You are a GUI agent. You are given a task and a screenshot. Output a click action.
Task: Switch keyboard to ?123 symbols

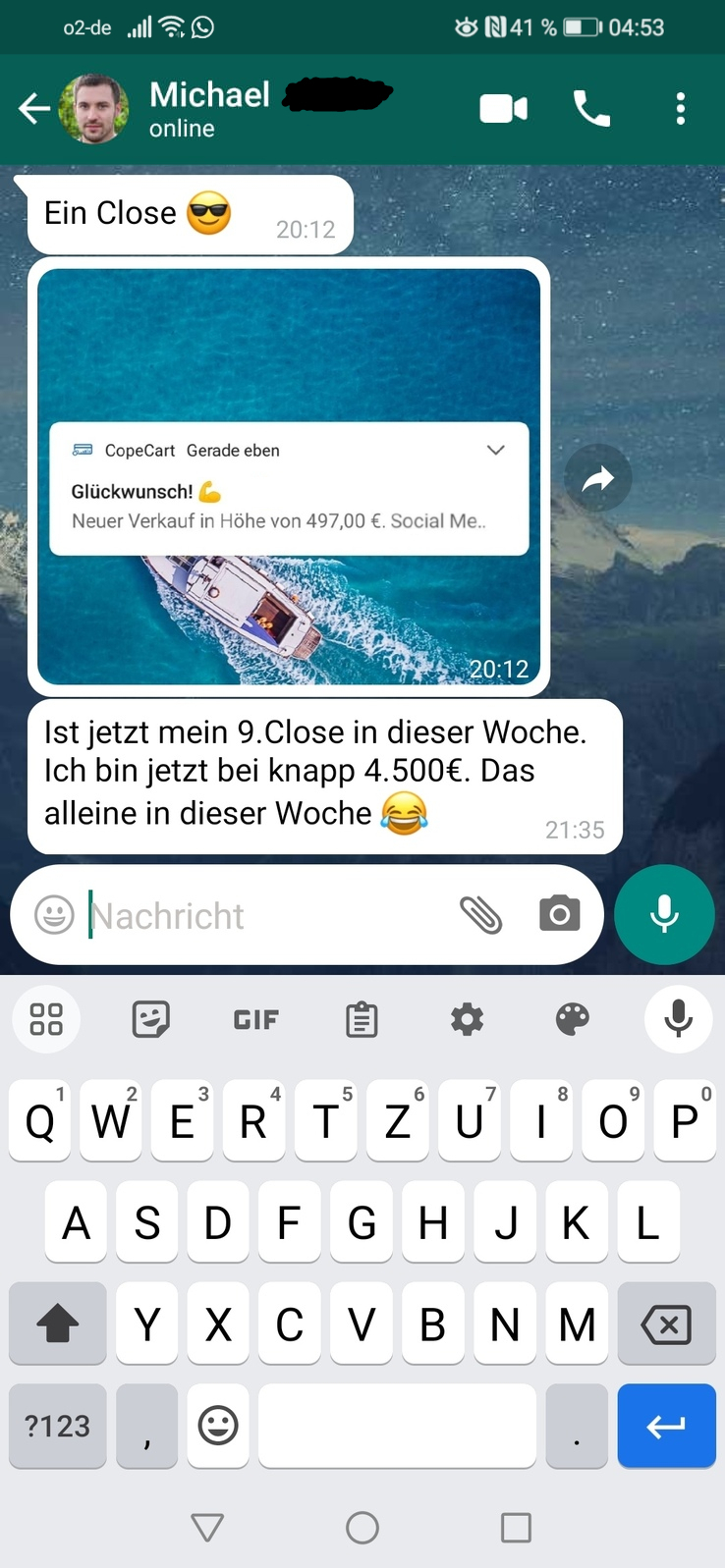57,1426
